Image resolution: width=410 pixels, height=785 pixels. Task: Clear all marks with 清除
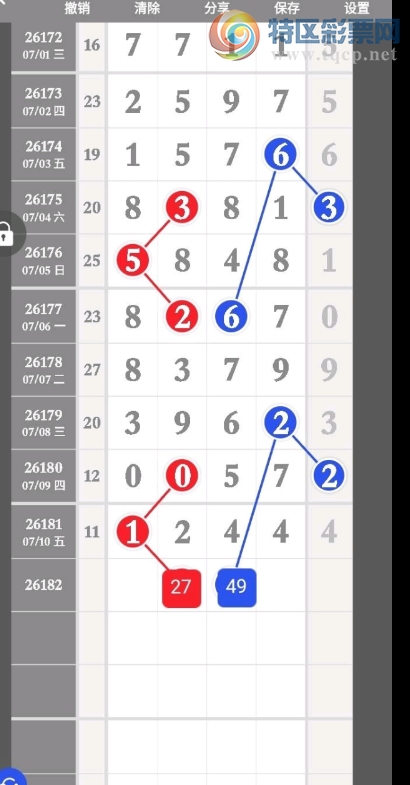pos(147,8)
